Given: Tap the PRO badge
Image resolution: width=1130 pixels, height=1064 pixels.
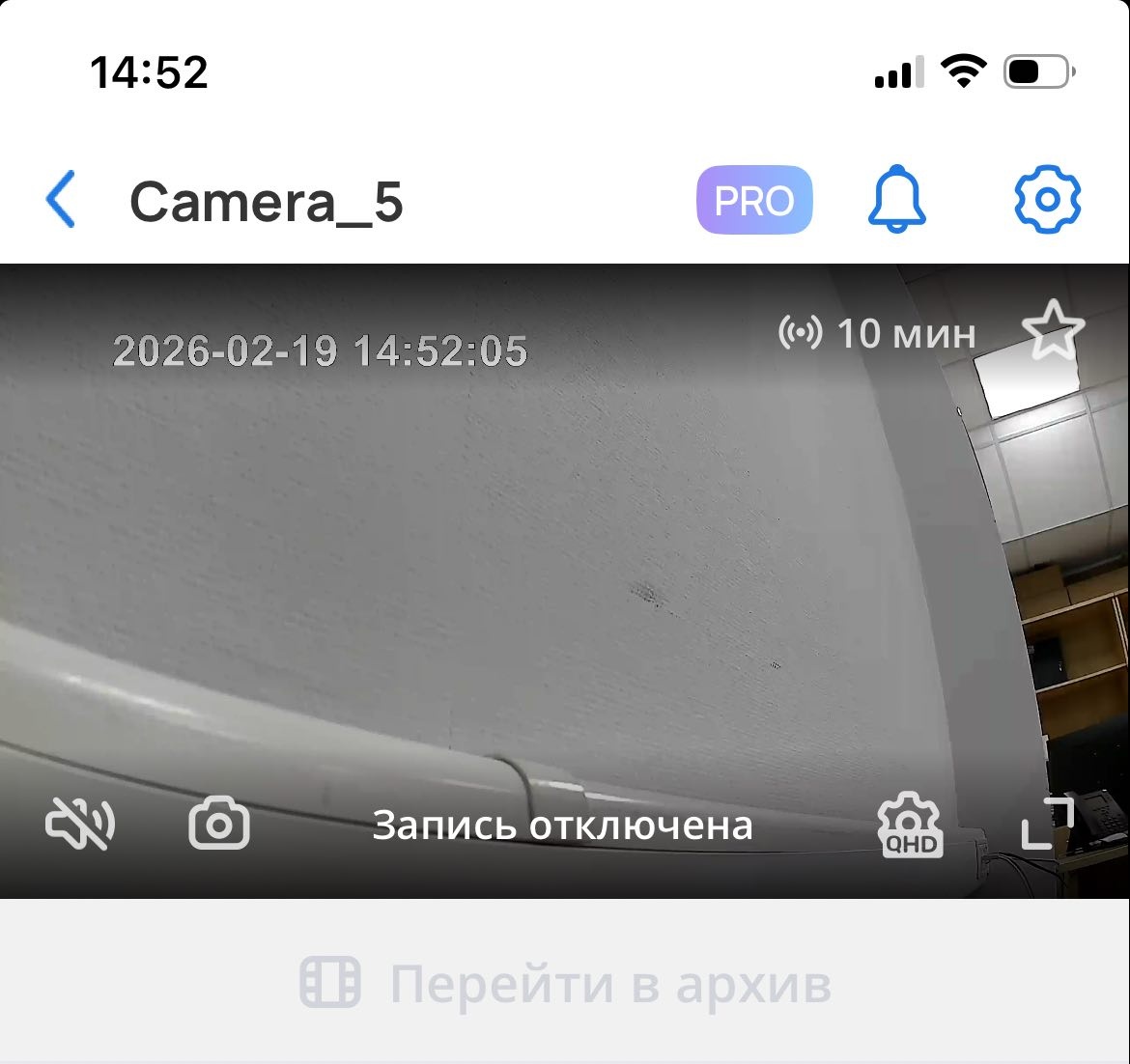Looking at the screenshot, I should [x=754, y=201].
